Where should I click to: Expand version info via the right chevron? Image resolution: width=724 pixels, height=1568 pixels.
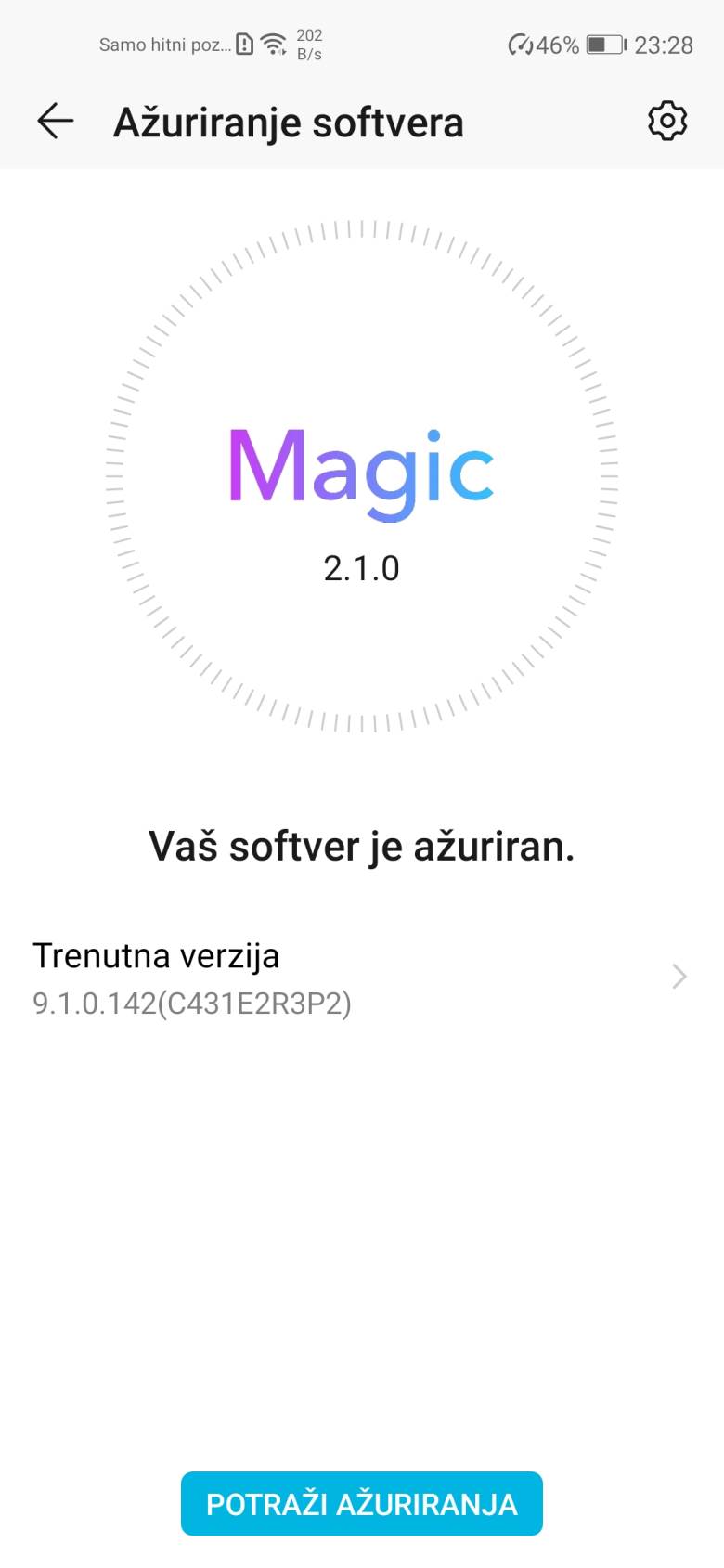pyautogui.click(x=679, y=976)
